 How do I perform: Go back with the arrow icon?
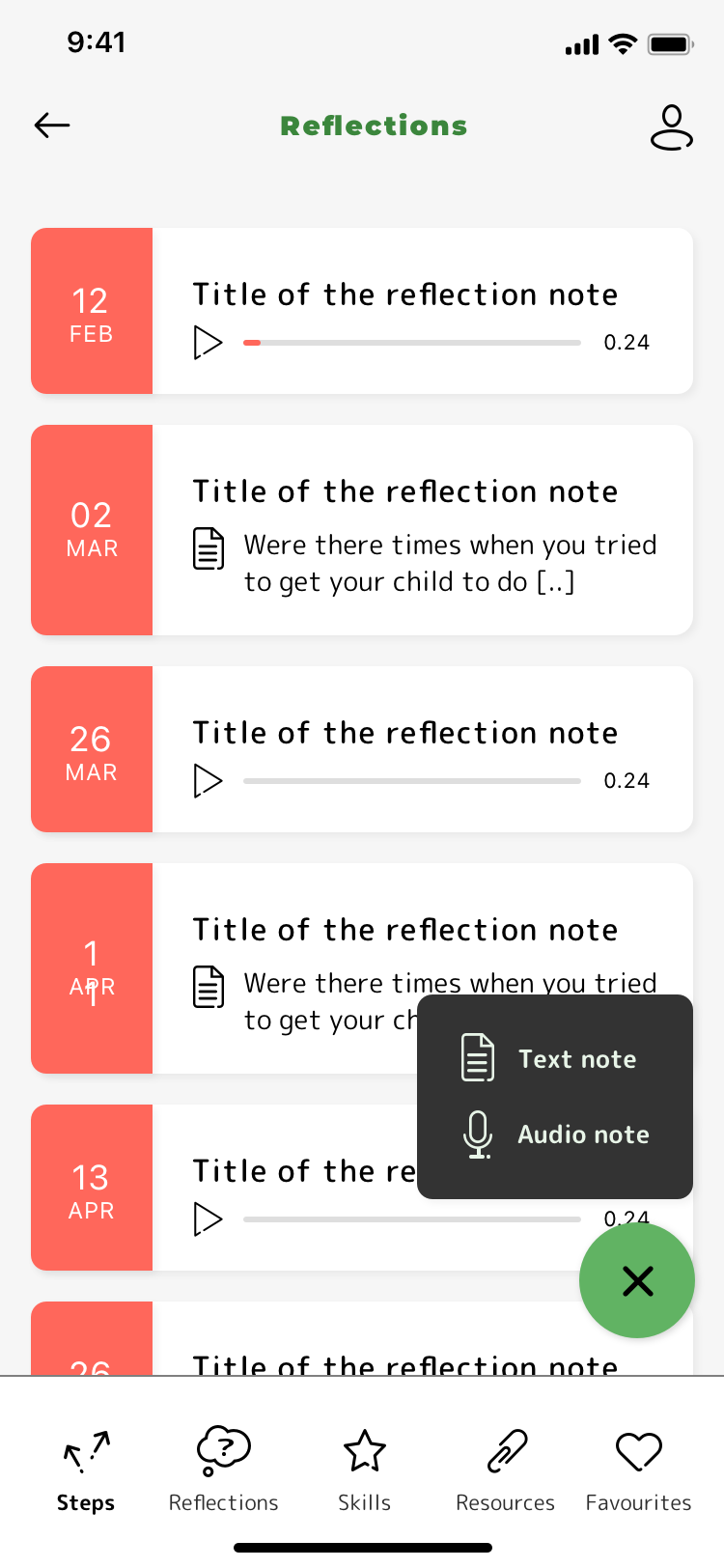(52, 126)
